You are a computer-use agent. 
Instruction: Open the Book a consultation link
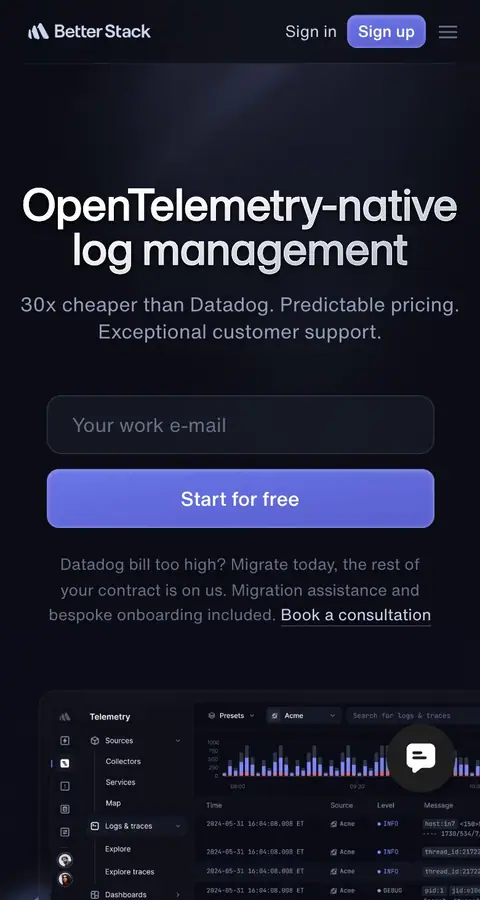355,615
